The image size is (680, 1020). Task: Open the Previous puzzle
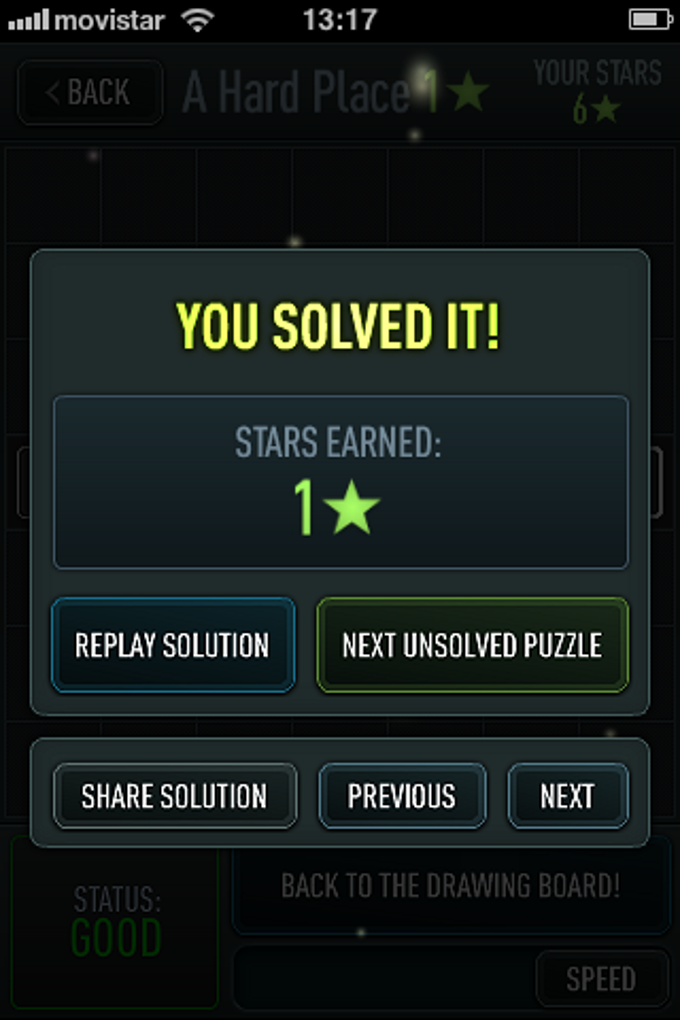(x=402, y=796)
